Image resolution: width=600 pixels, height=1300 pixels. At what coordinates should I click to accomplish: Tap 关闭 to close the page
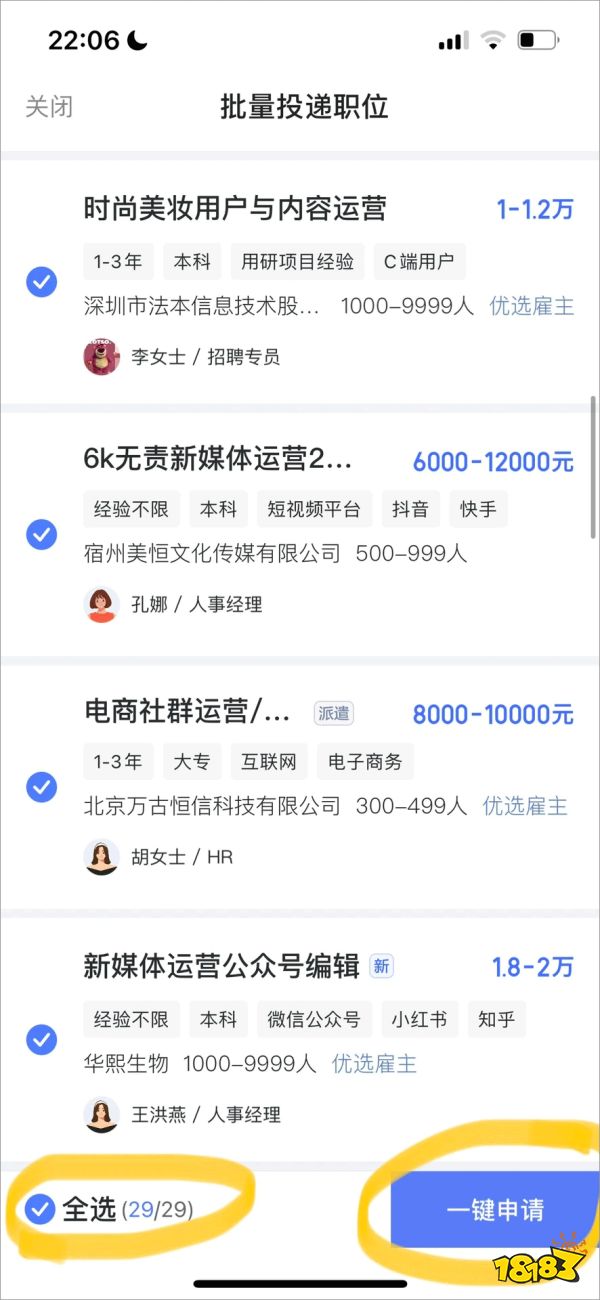pos(49,107)
